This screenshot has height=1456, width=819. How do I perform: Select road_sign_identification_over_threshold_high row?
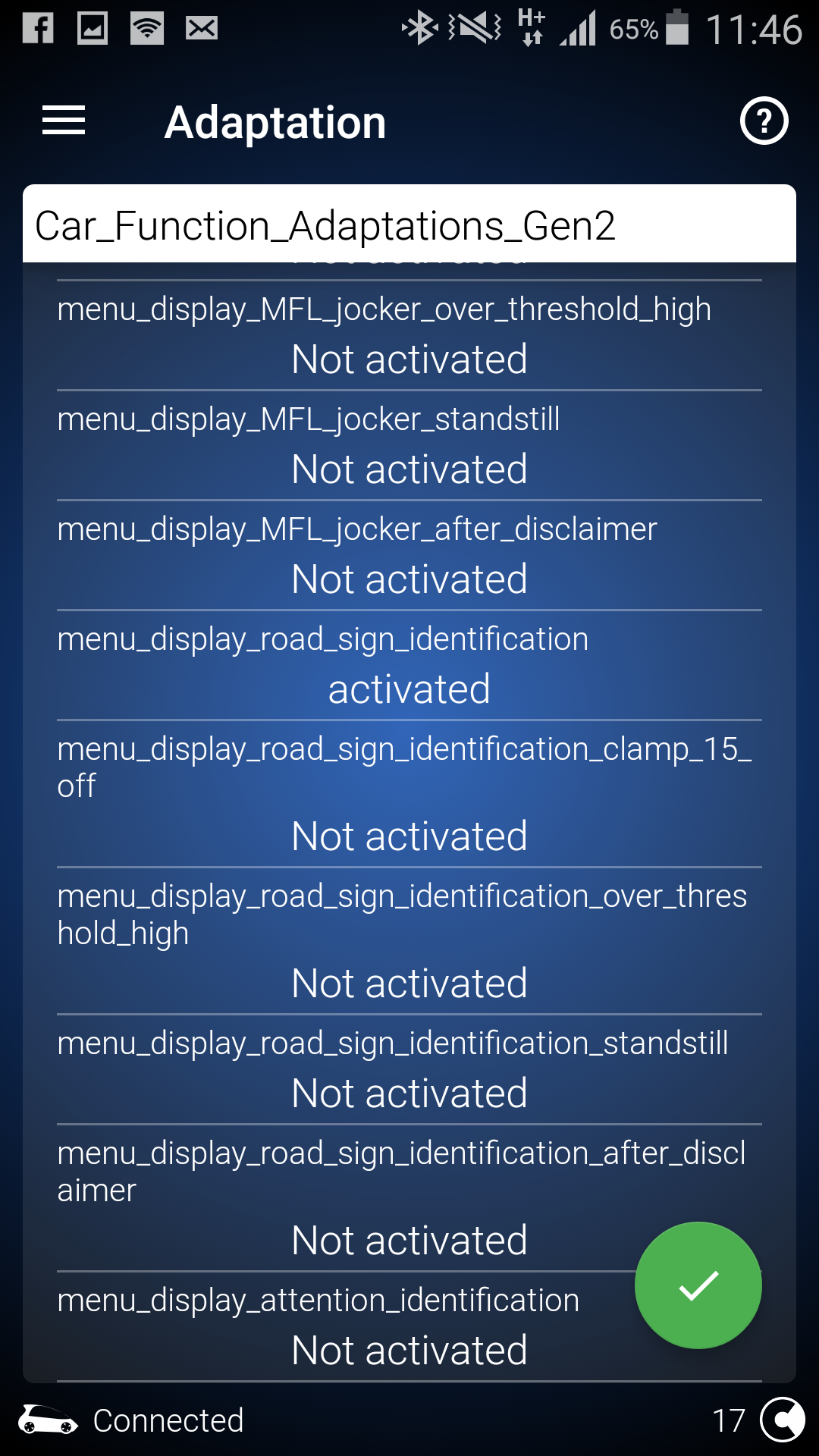(x=409, y=941)
